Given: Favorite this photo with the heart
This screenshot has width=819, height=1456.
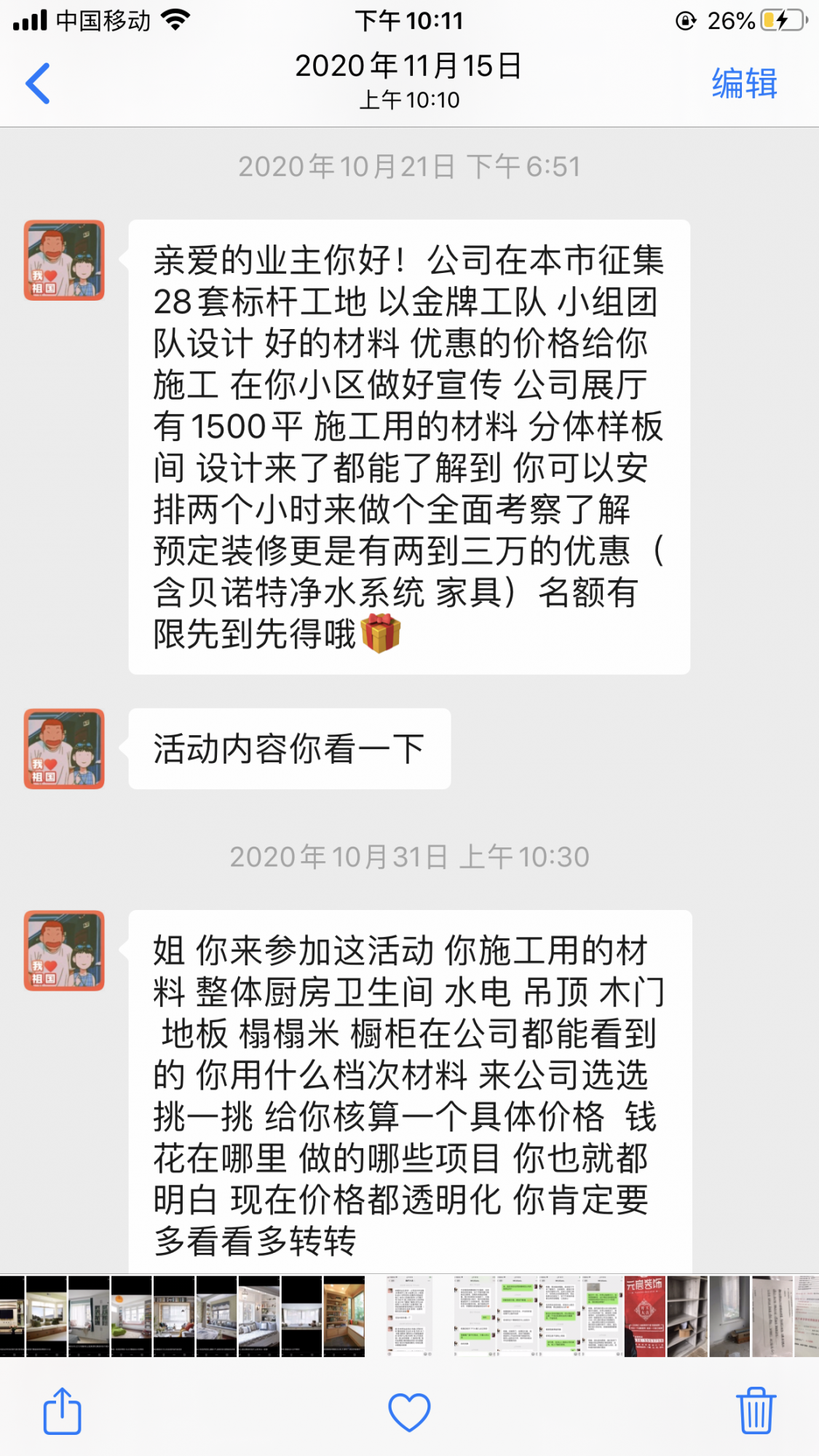Looking at the screenshot, I should coord(409,1412).
